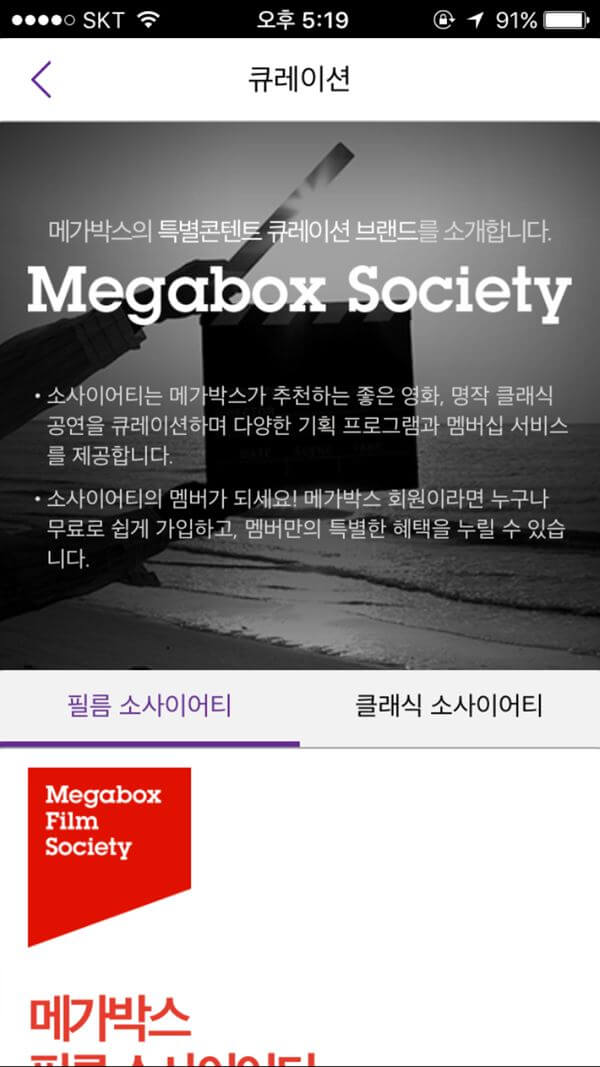Go back using the purple arrow
The image size is (600, 1067).
[41, 80]
